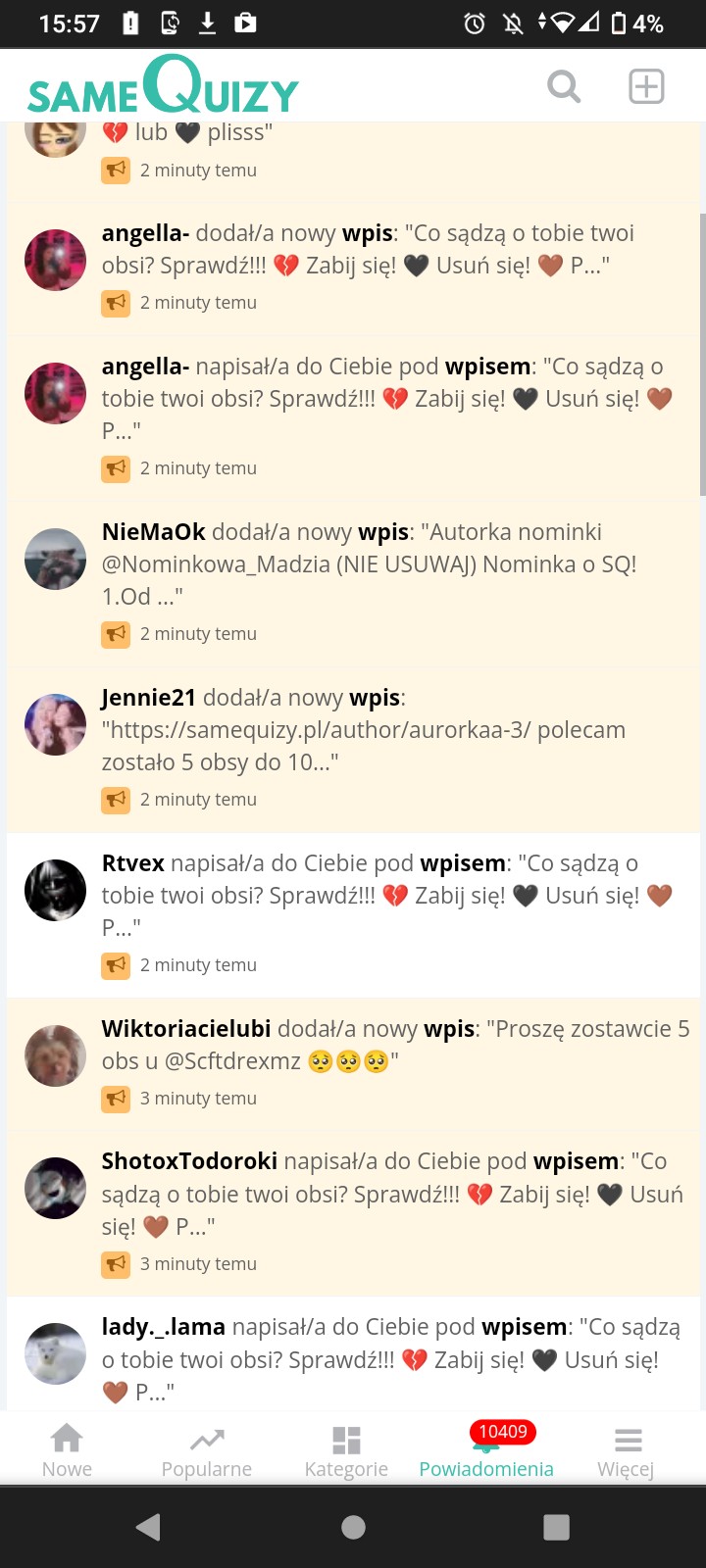Go back with system back button
The image size is (706, 1568).
pos(149,1527)
